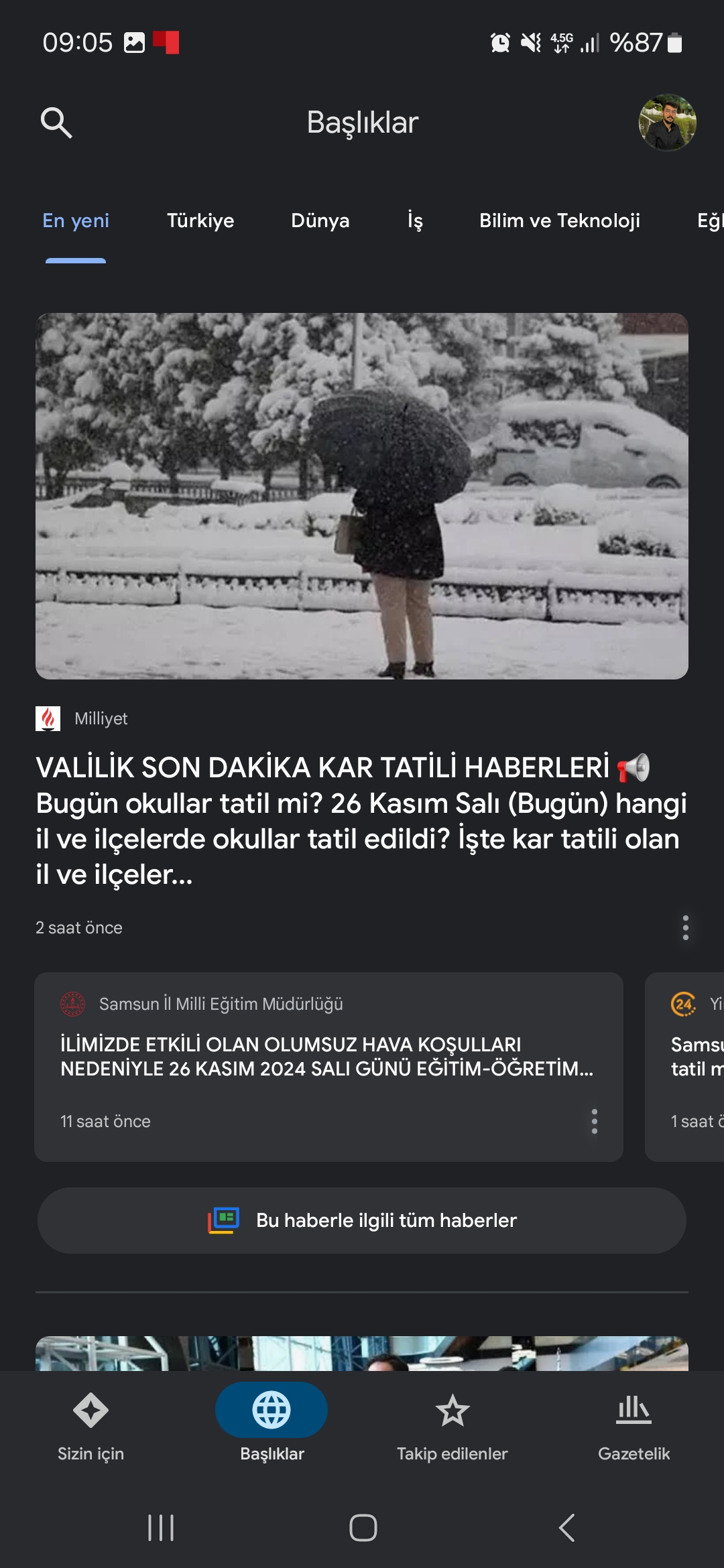The width and height of the screenshot is (724, 1568).
Task: Open your profile picture in the top corner
Action: pos(666,123)
